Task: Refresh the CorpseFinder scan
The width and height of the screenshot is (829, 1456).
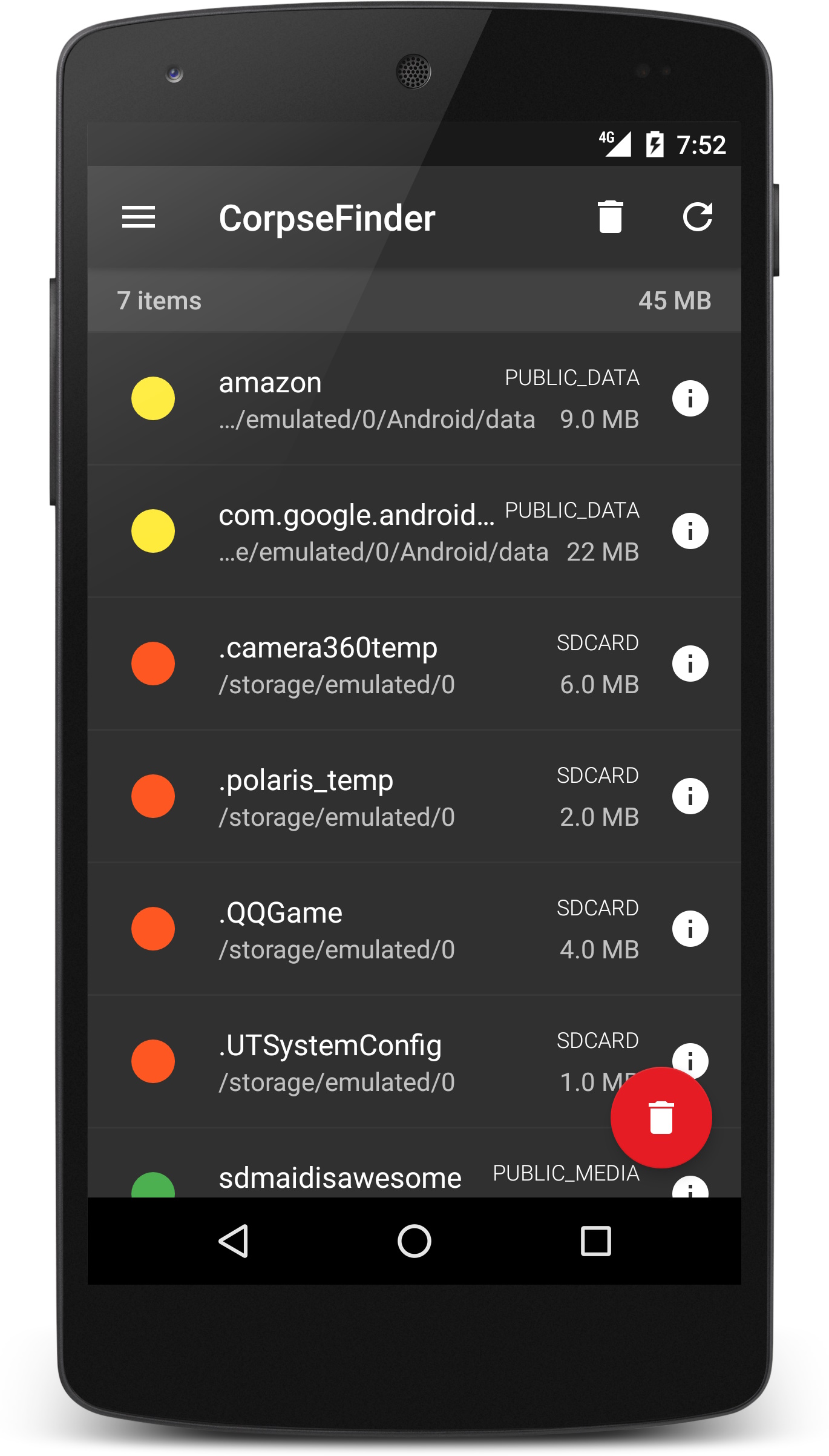Action: [x=697, y=217]
